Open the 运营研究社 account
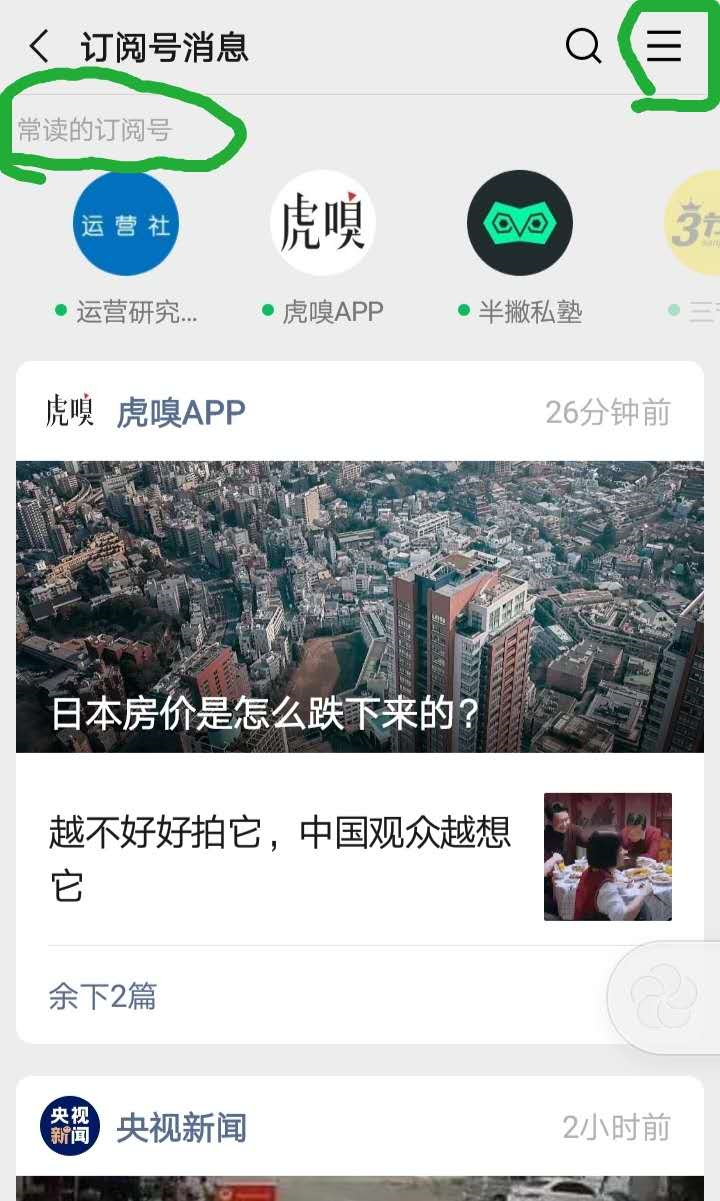 click(x=125, y=224)
